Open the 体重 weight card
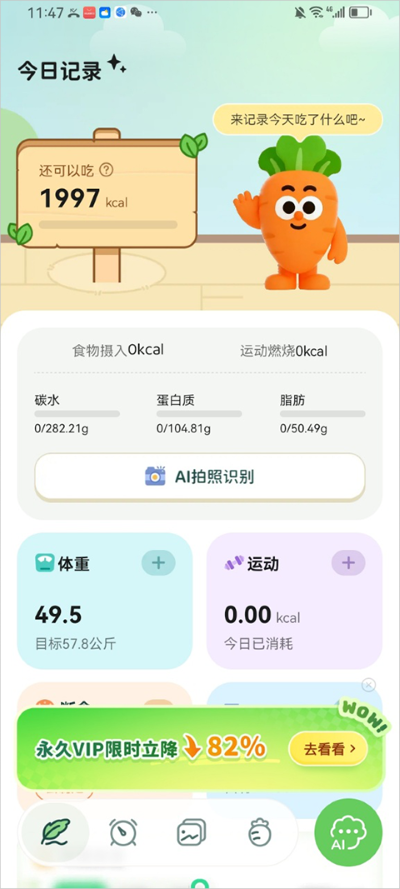 coord(105,601)
